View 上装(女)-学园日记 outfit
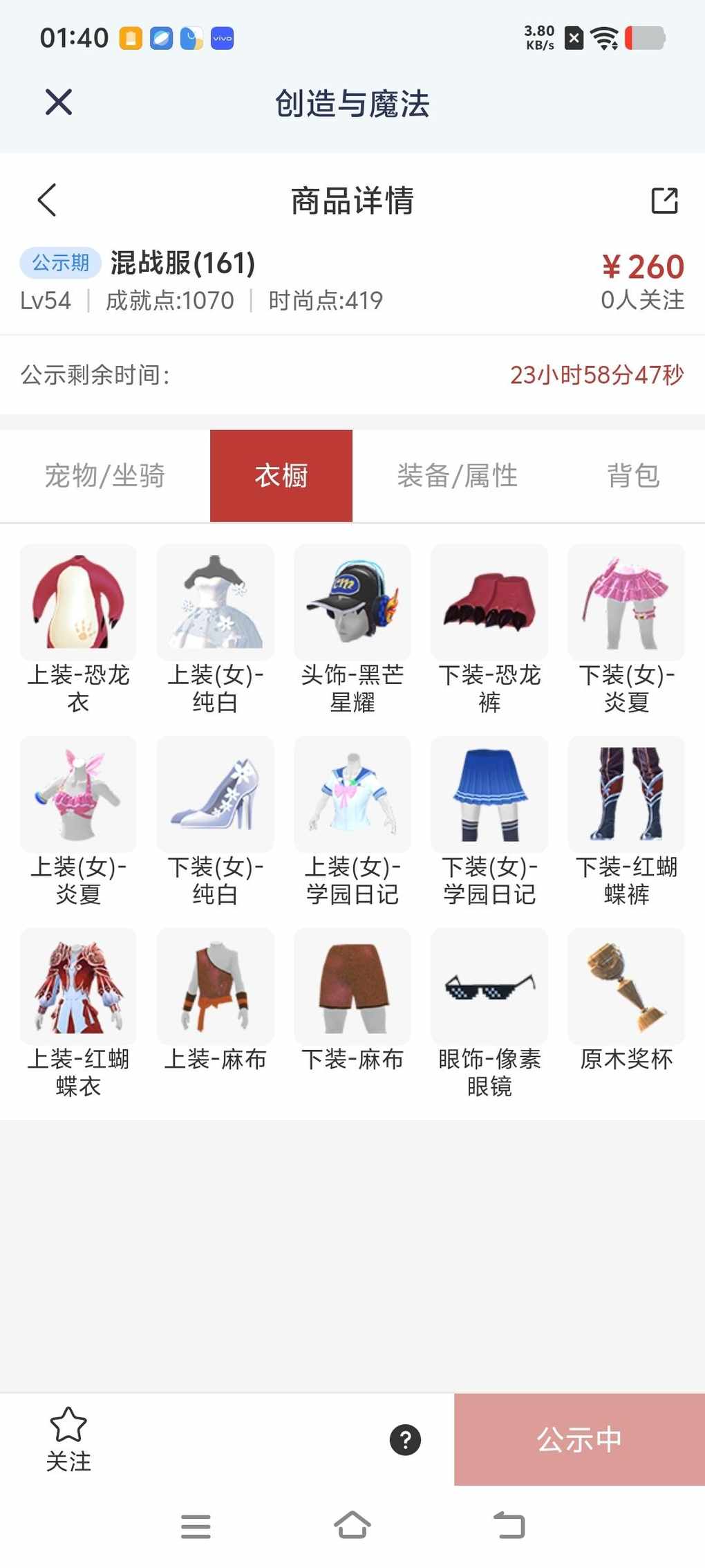This screenshot has height=1568, width=705. (352, 794)
